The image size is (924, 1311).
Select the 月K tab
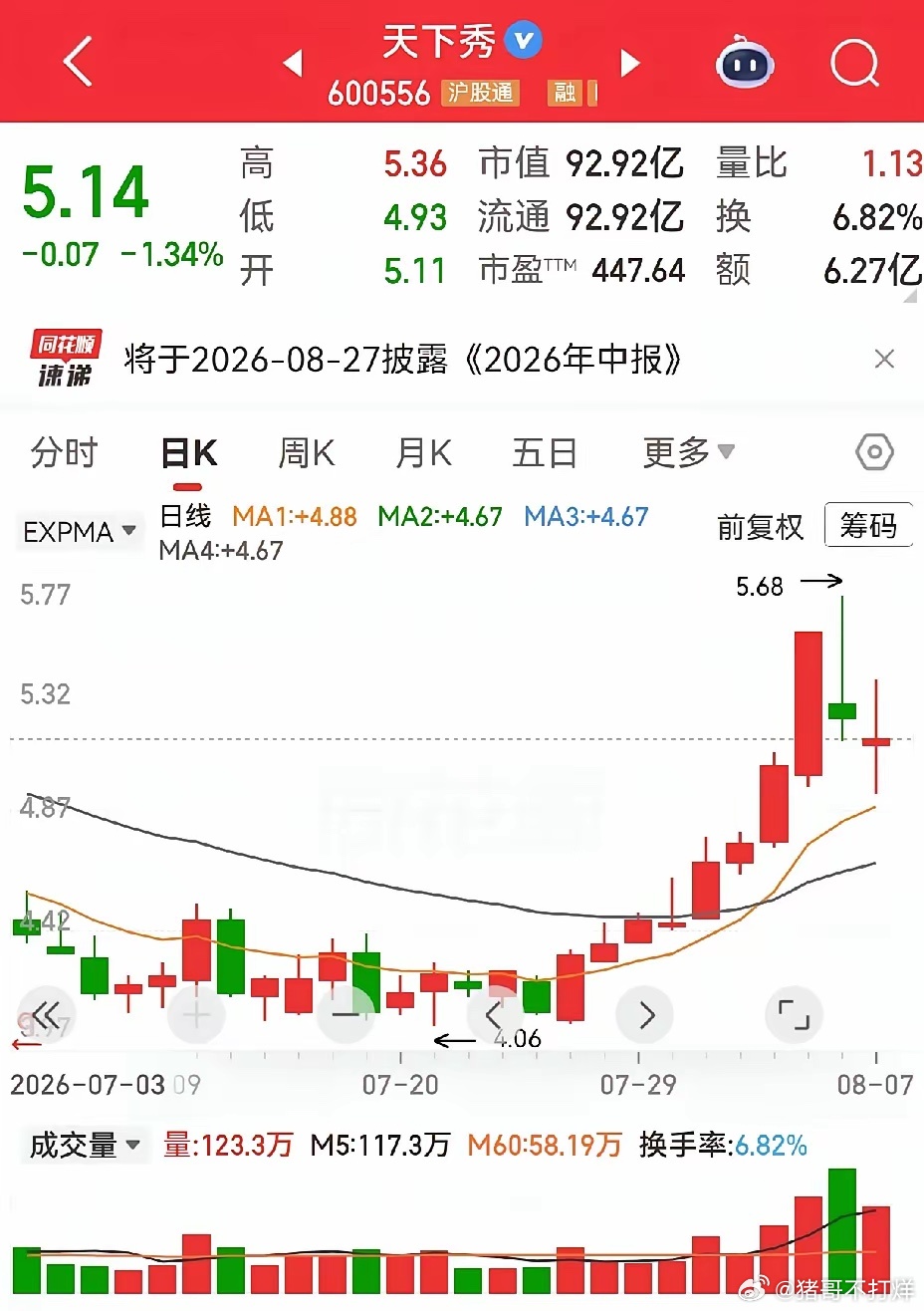pos(424,453)
